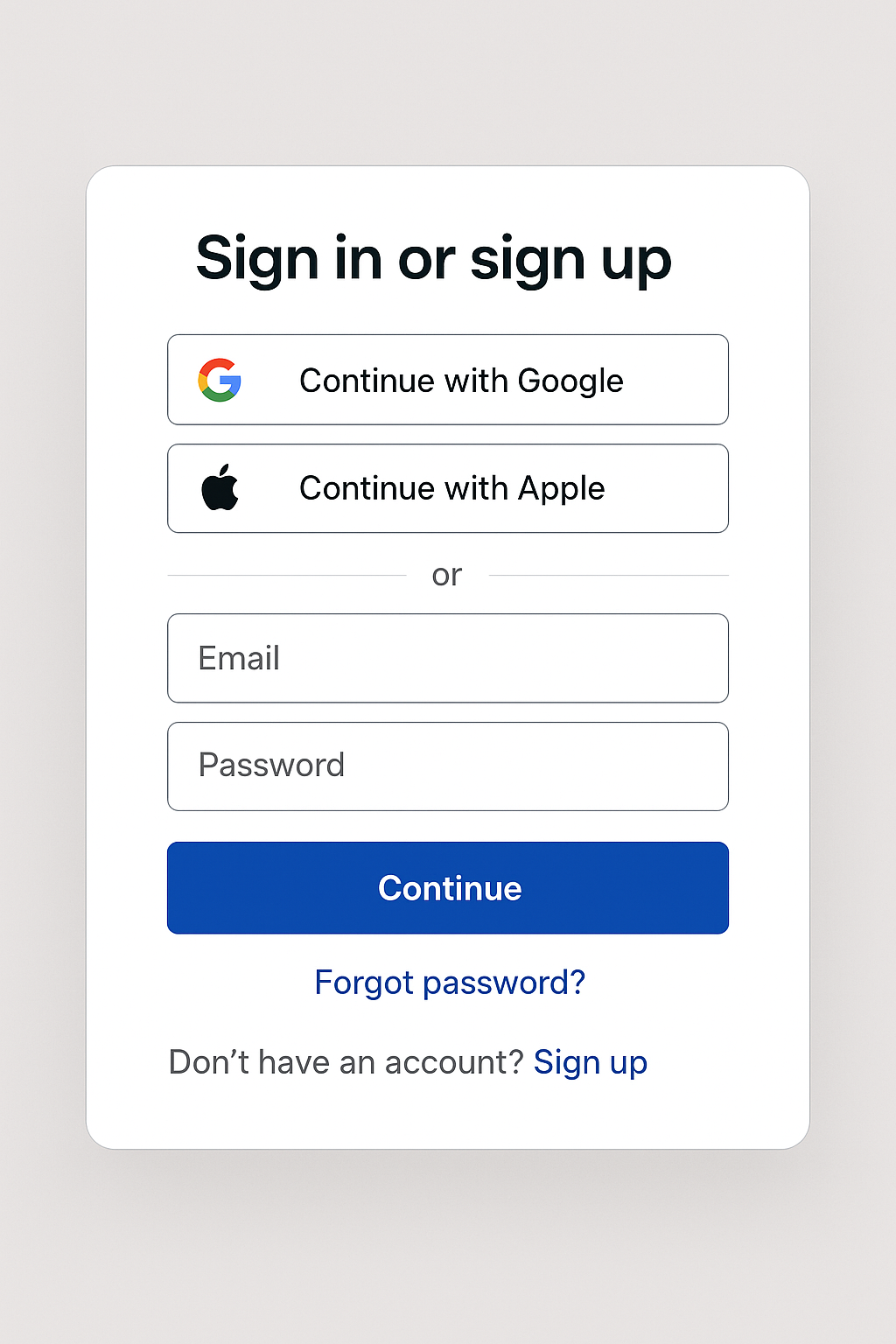Click the multicolor G icon in Google button
Image resolution: width=896 pixels, height=1344 pixels.
220,380
